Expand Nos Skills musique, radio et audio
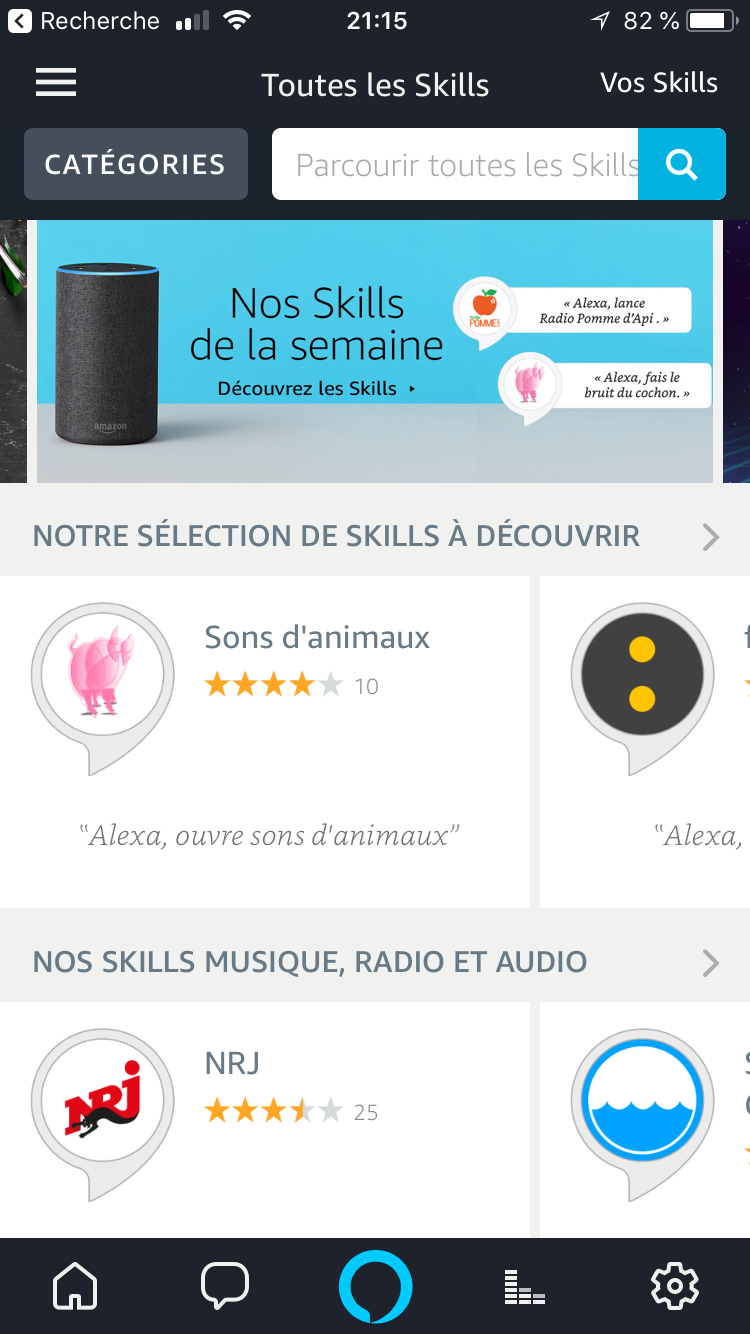The width and height of the screenshot is (750, 1334). pyautogui.click(x=375, y=962)
